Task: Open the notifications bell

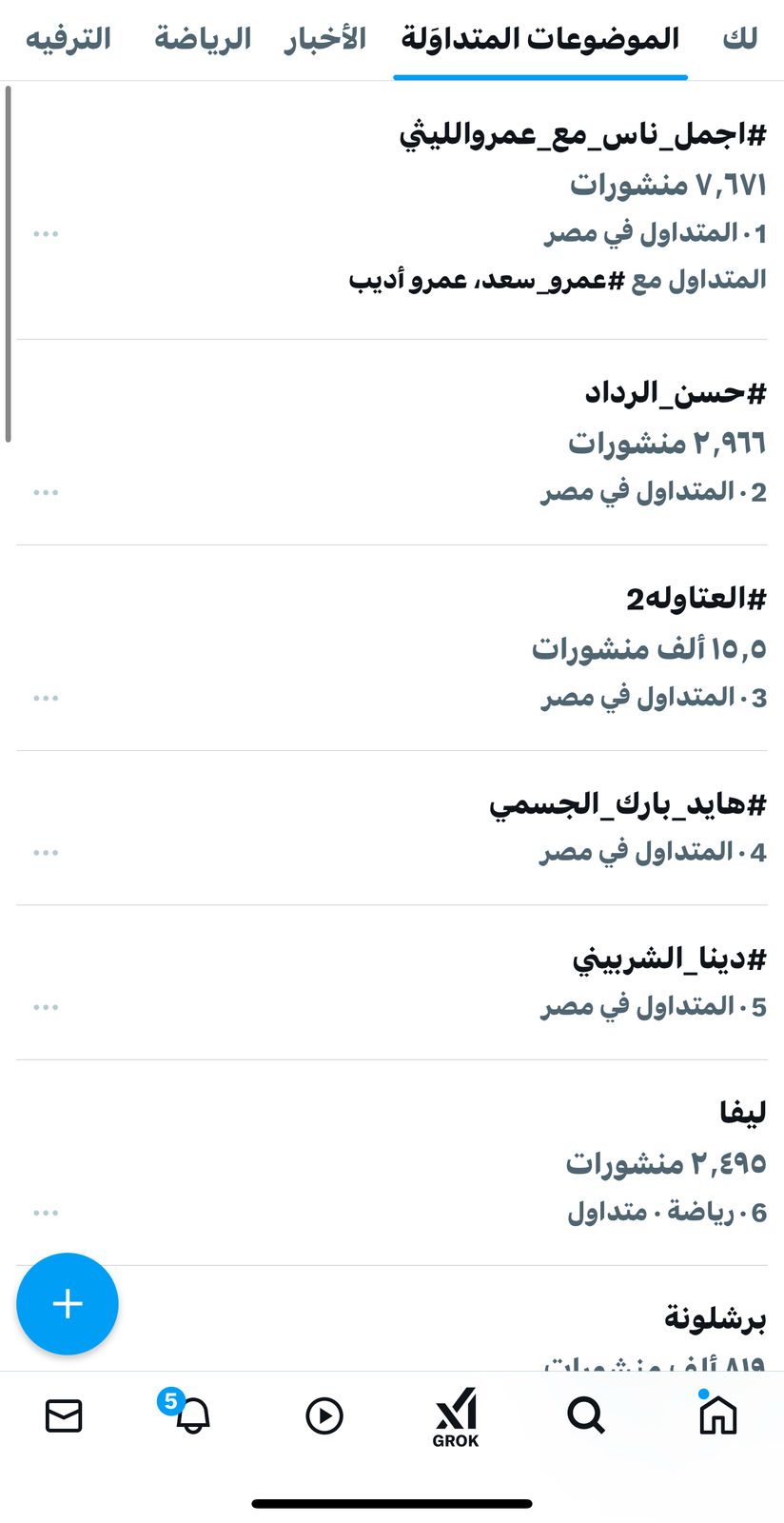Action: (x=193, y=1414)
